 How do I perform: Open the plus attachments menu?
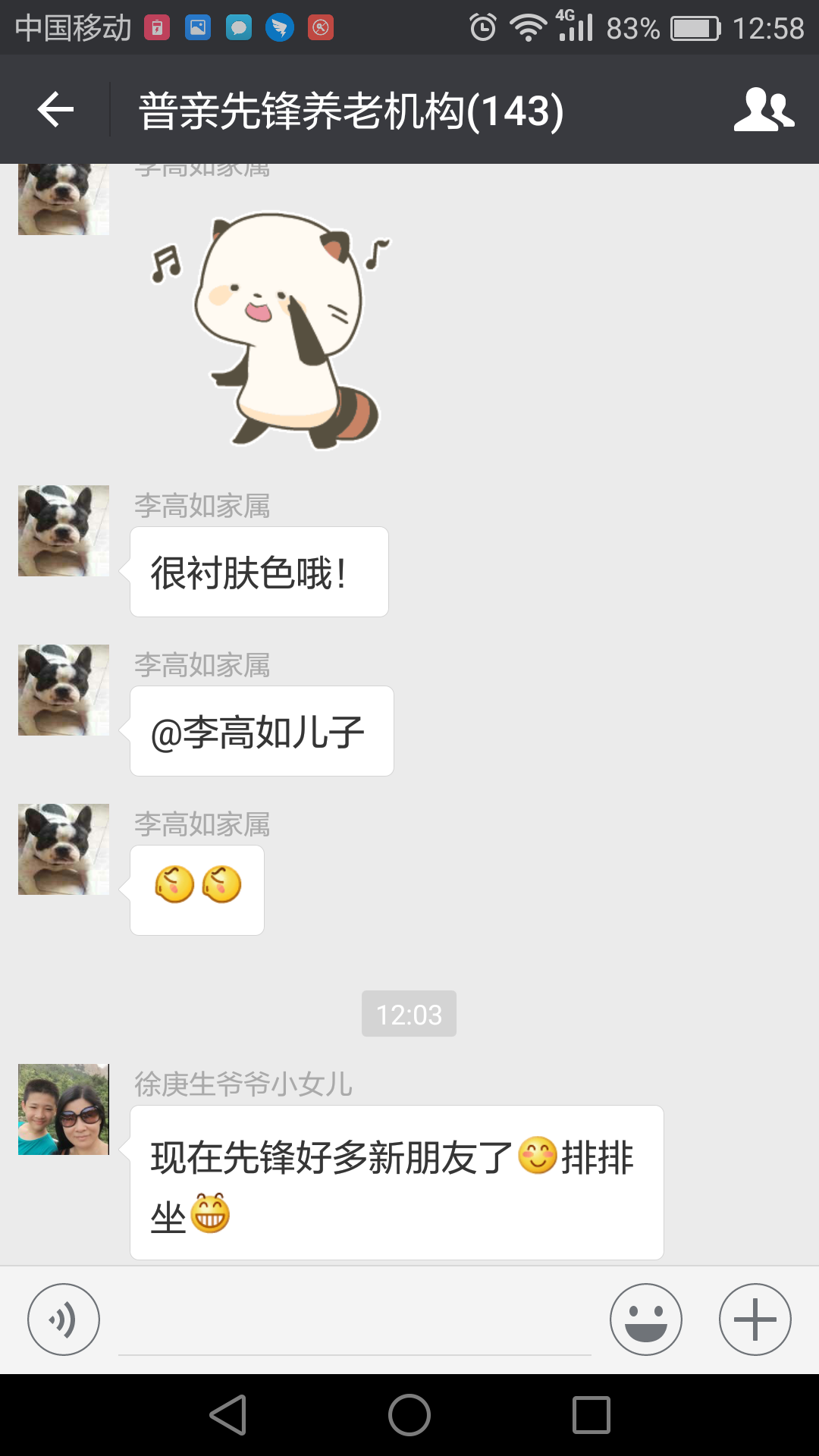coord(755,1319)
